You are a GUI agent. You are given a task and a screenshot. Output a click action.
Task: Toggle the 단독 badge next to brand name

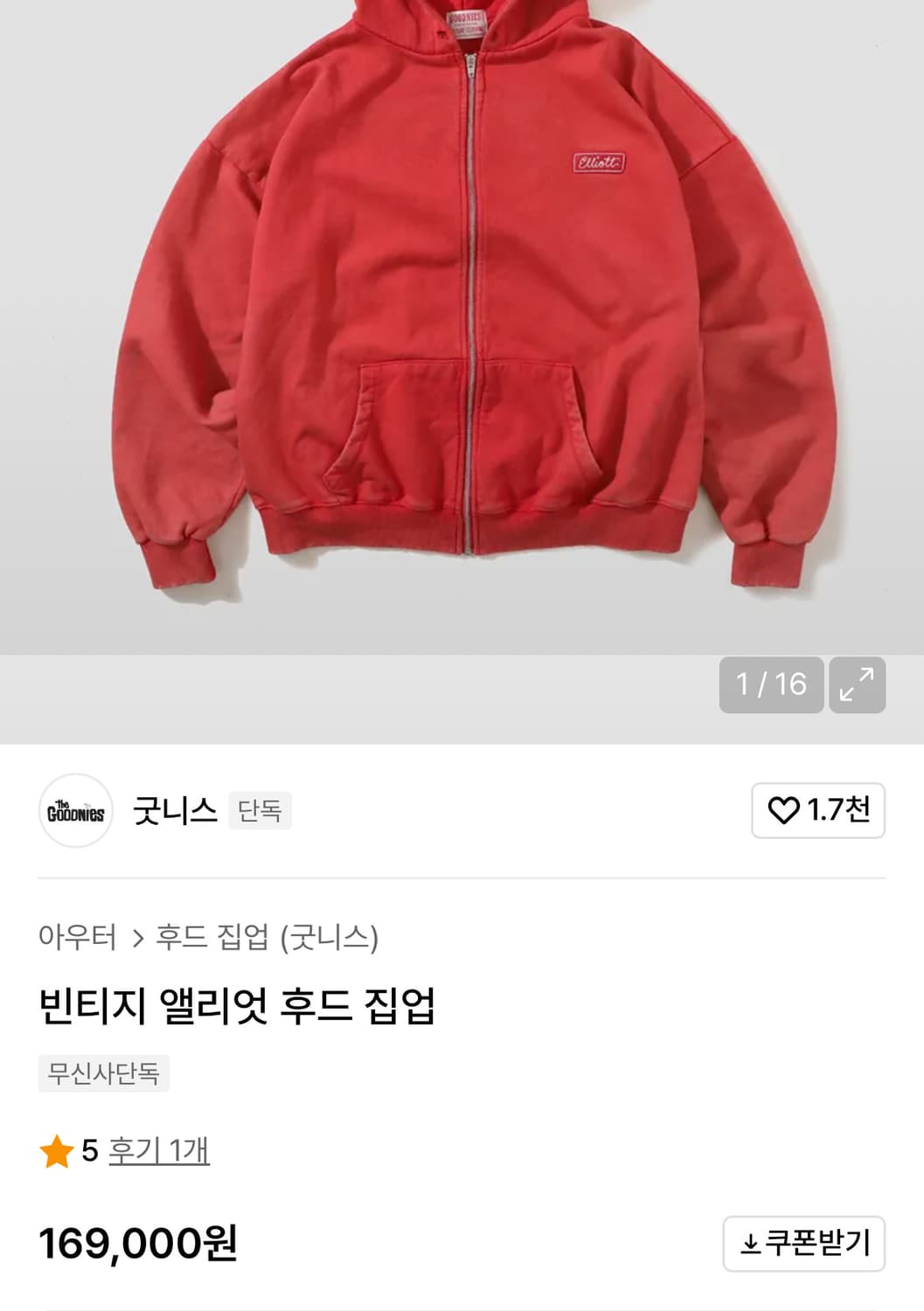261,812
